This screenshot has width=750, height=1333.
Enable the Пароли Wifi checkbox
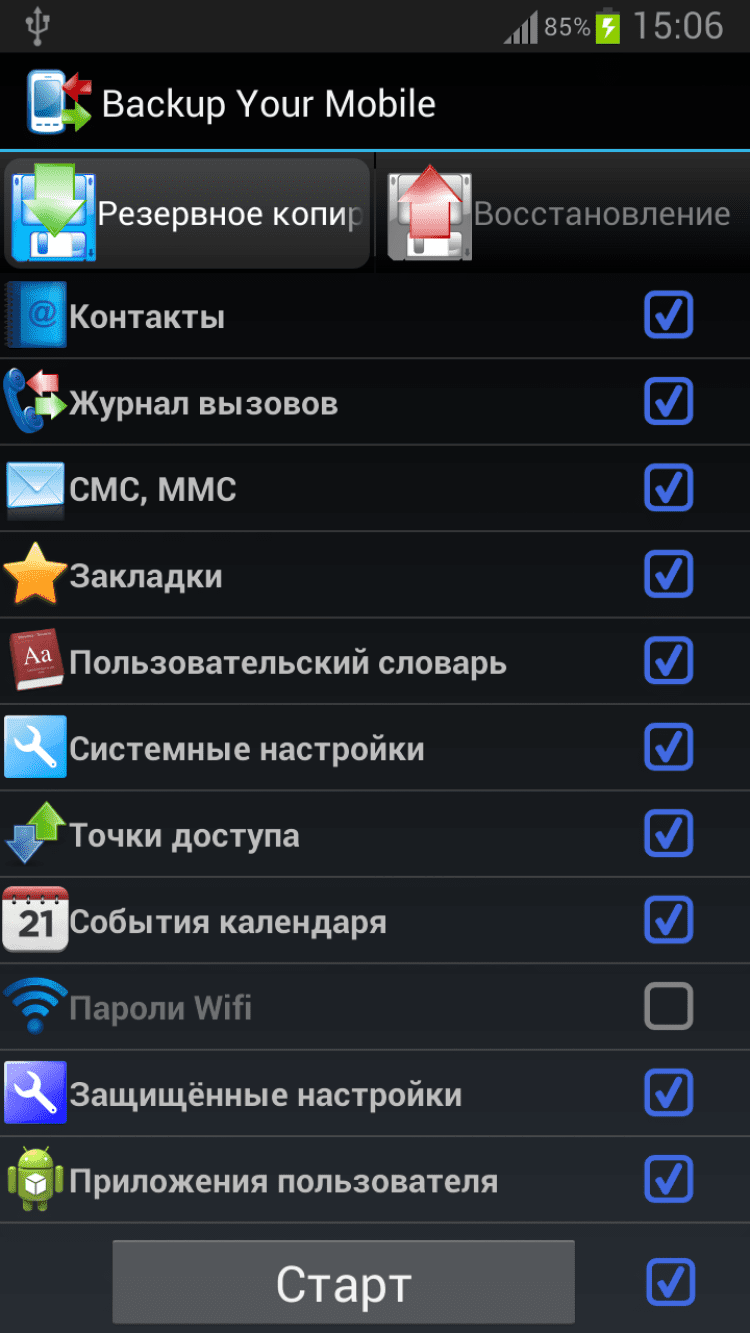pos(669,1006)
